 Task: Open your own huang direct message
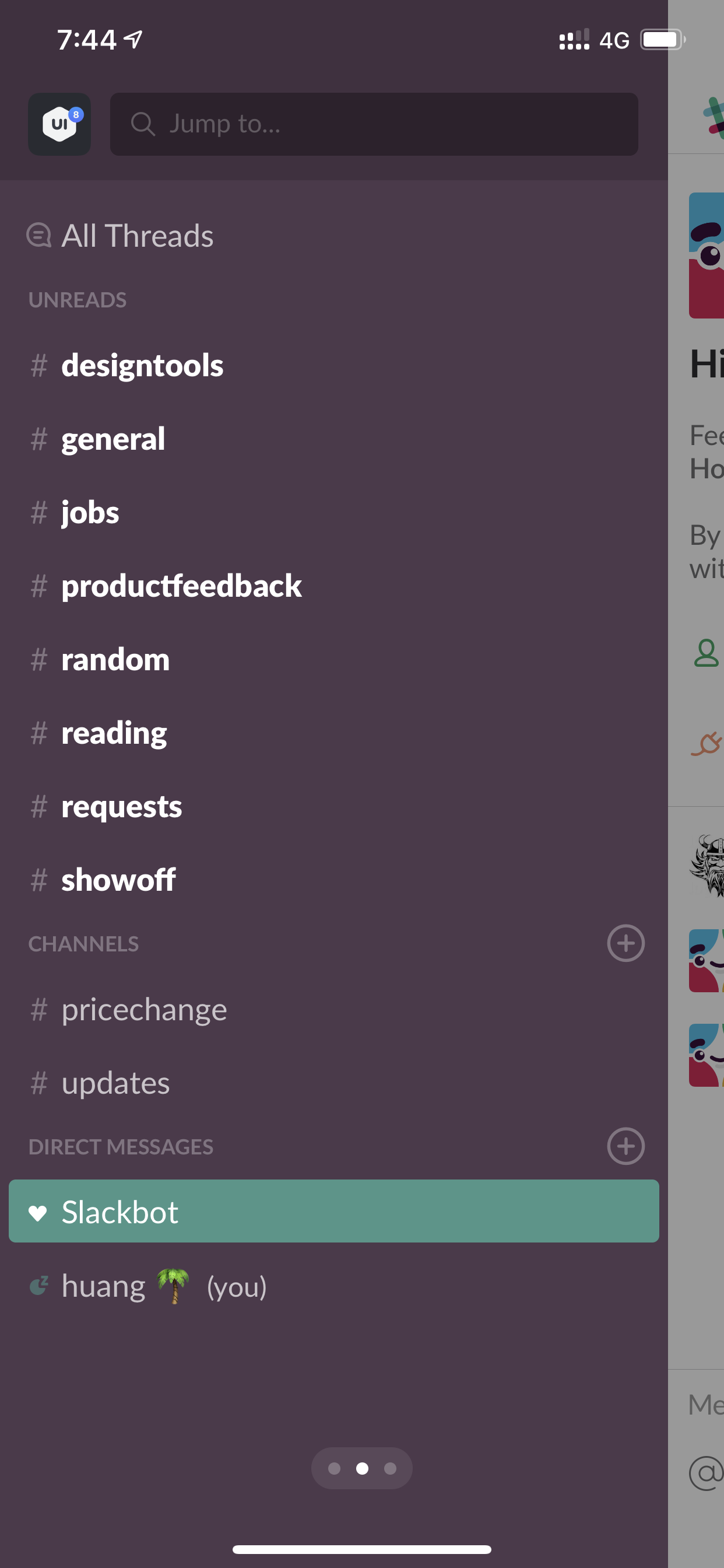(333, 1286)
